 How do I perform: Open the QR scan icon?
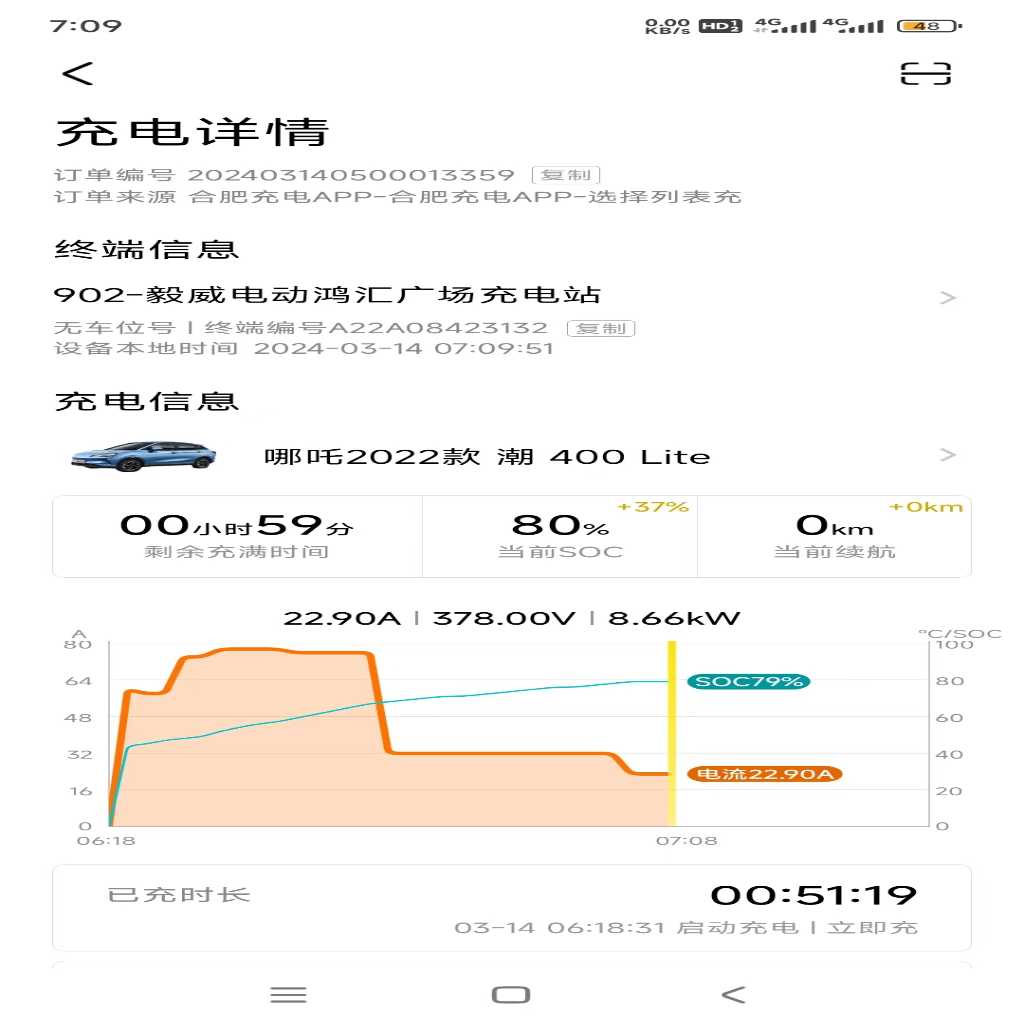[925, 73]
